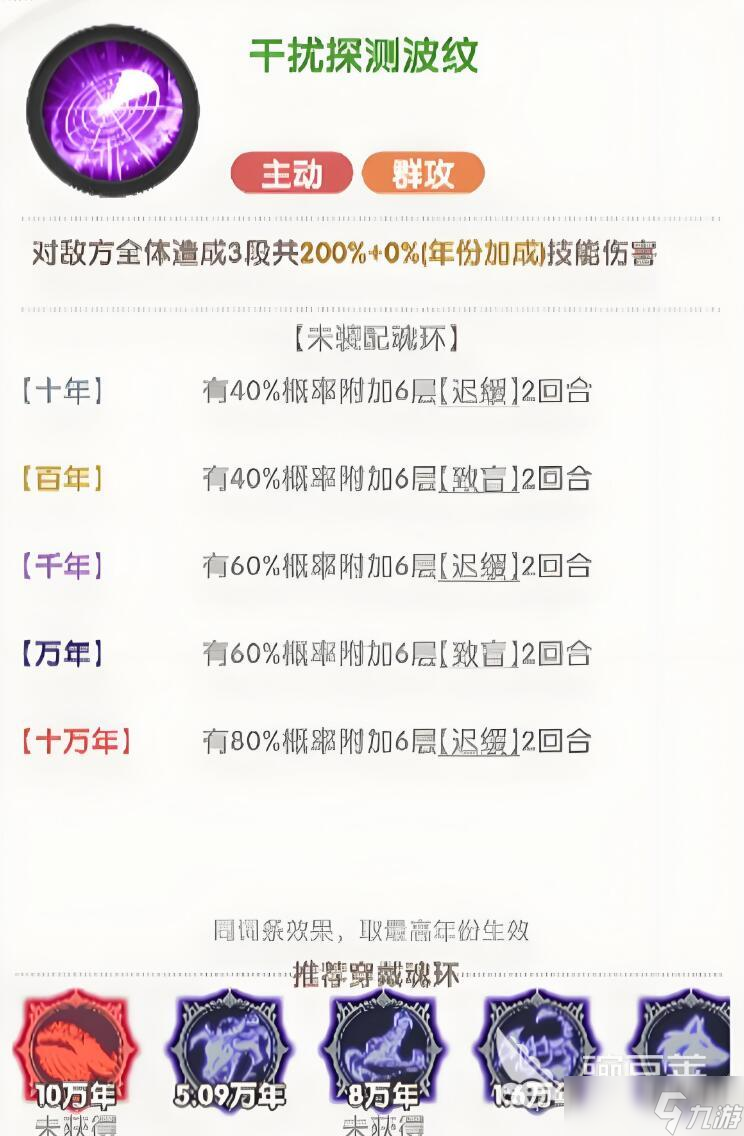Screen dimensions: 744x1136
Task: Click the 干扰探测波纹 purple skill icon
Action: [113, 106]
